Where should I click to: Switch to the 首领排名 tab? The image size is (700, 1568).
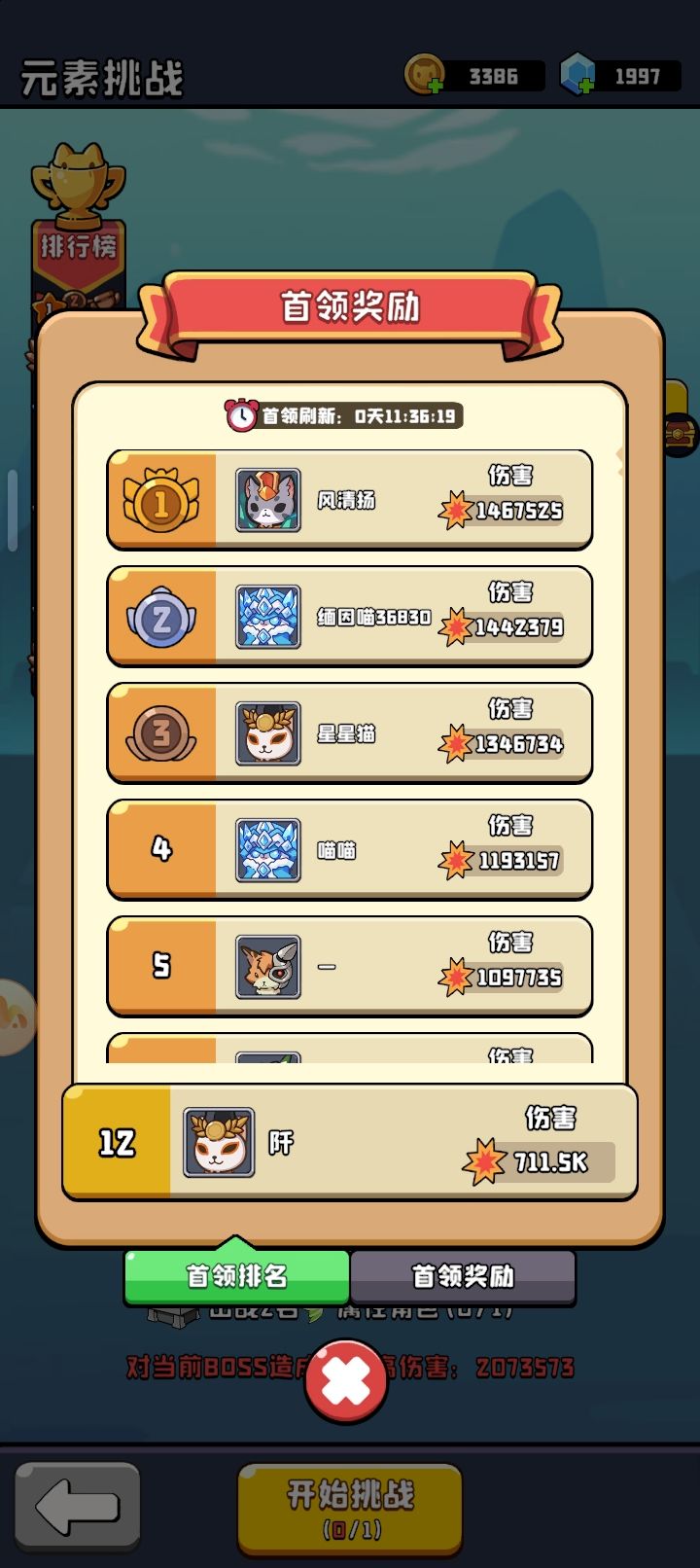tap(237, 1276)
